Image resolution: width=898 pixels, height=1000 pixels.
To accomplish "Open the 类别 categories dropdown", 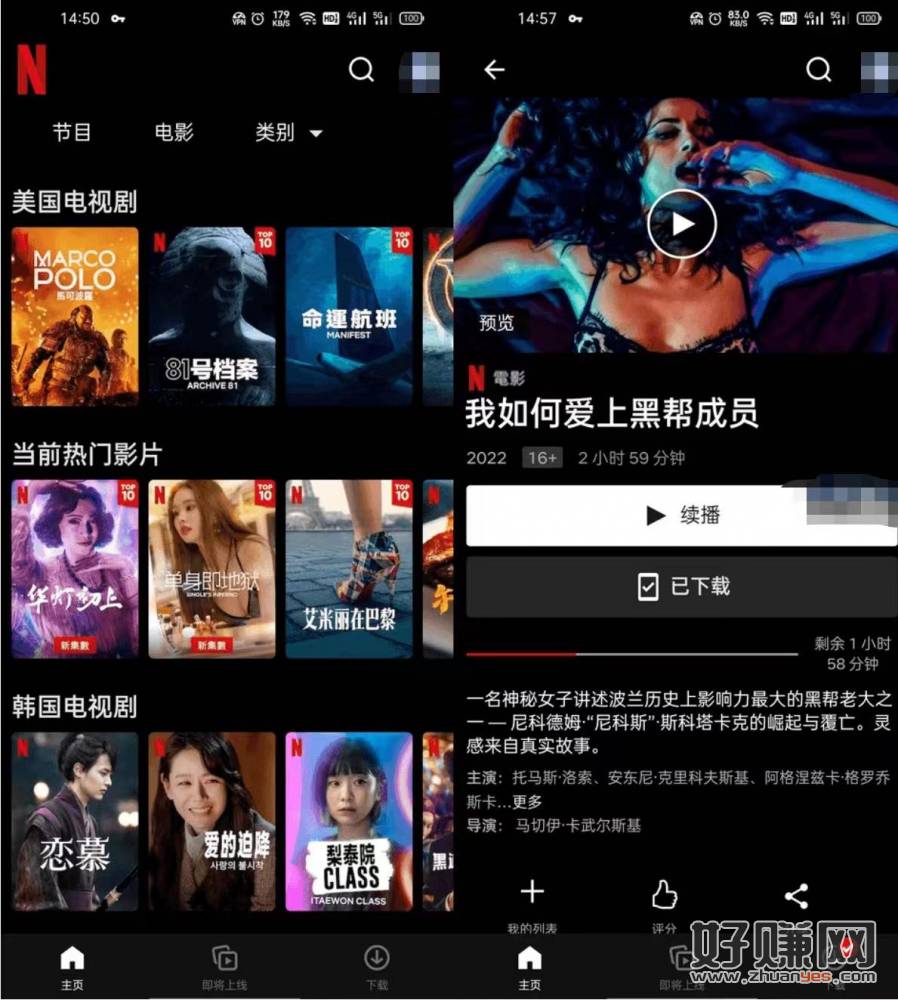I will tap(288, 132).
